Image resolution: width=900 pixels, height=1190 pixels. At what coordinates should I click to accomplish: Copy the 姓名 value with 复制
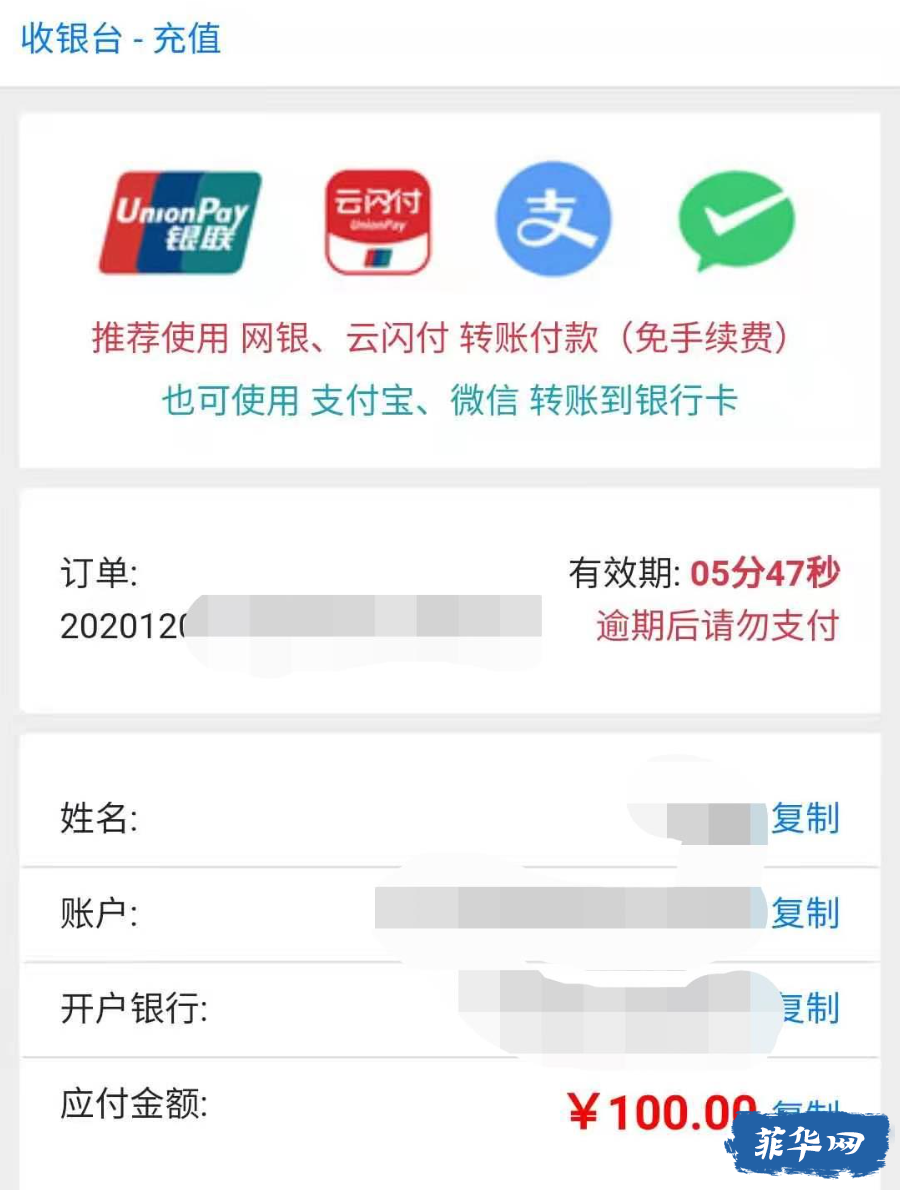point(804,818)
